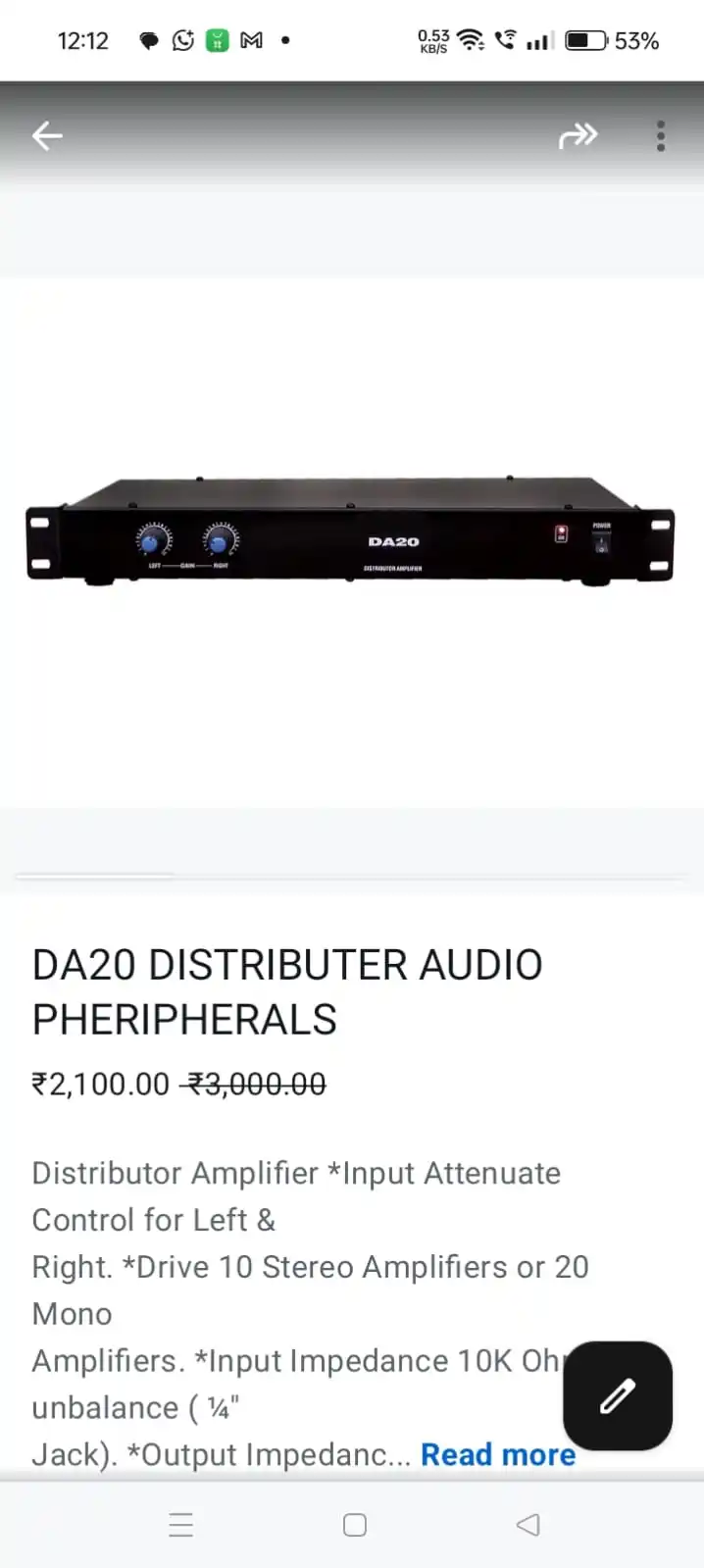Open the overflow menu
Screen dimensions: 704x1568
(661, 135)
